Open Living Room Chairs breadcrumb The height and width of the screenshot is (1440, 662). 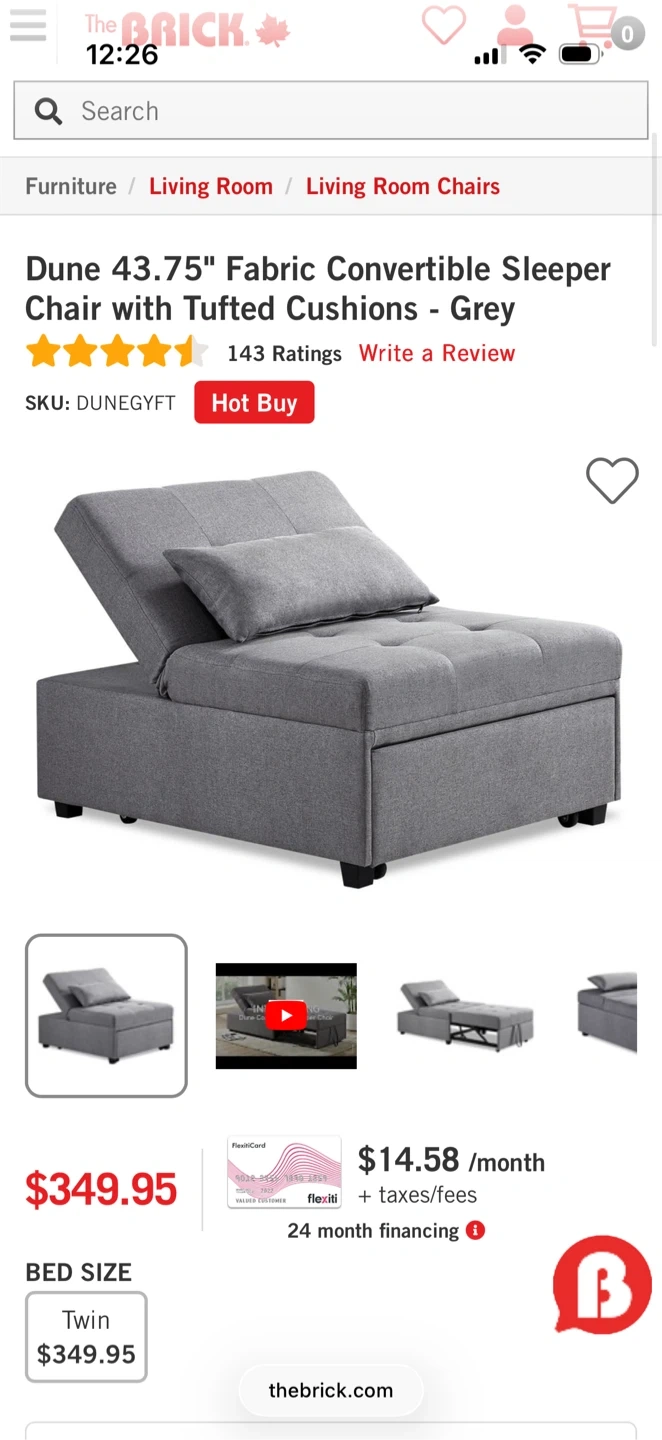tap(402, 186)
